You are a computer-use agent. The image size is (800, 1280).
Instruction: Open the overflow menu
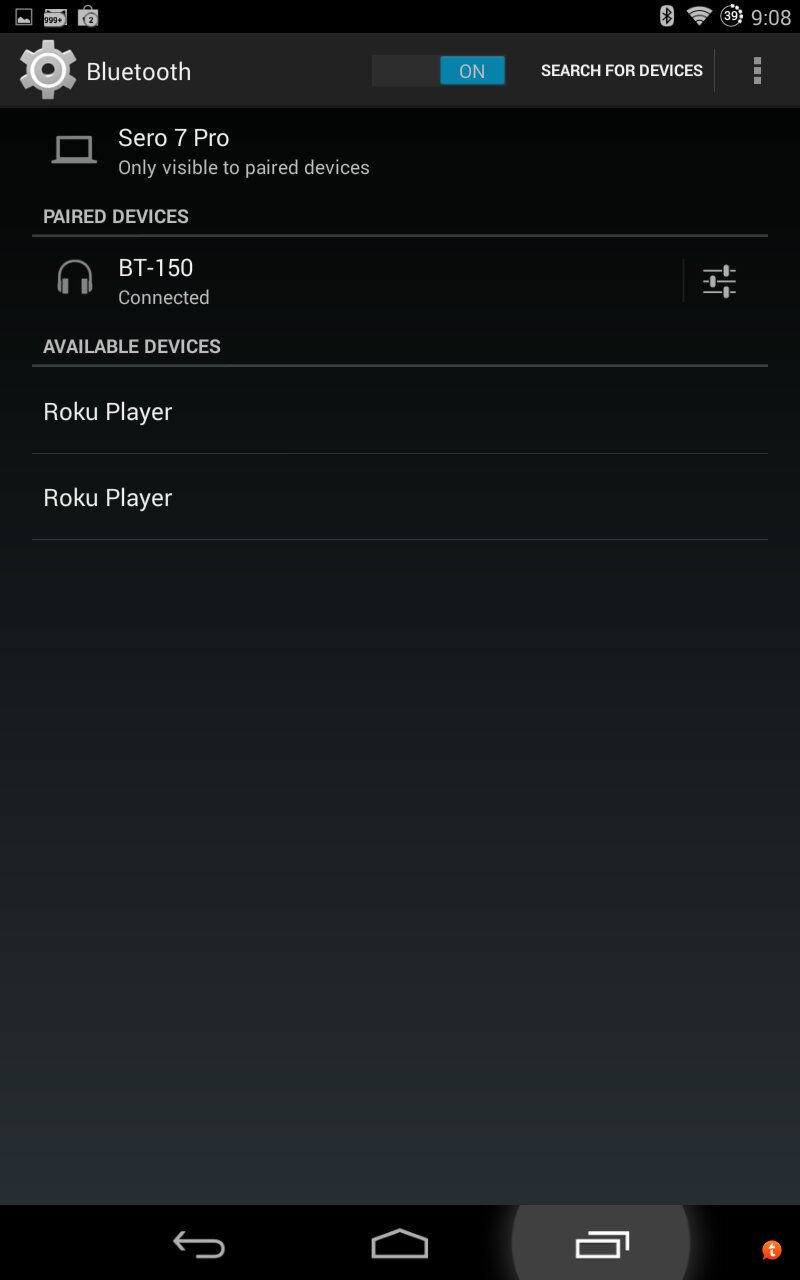757,71
